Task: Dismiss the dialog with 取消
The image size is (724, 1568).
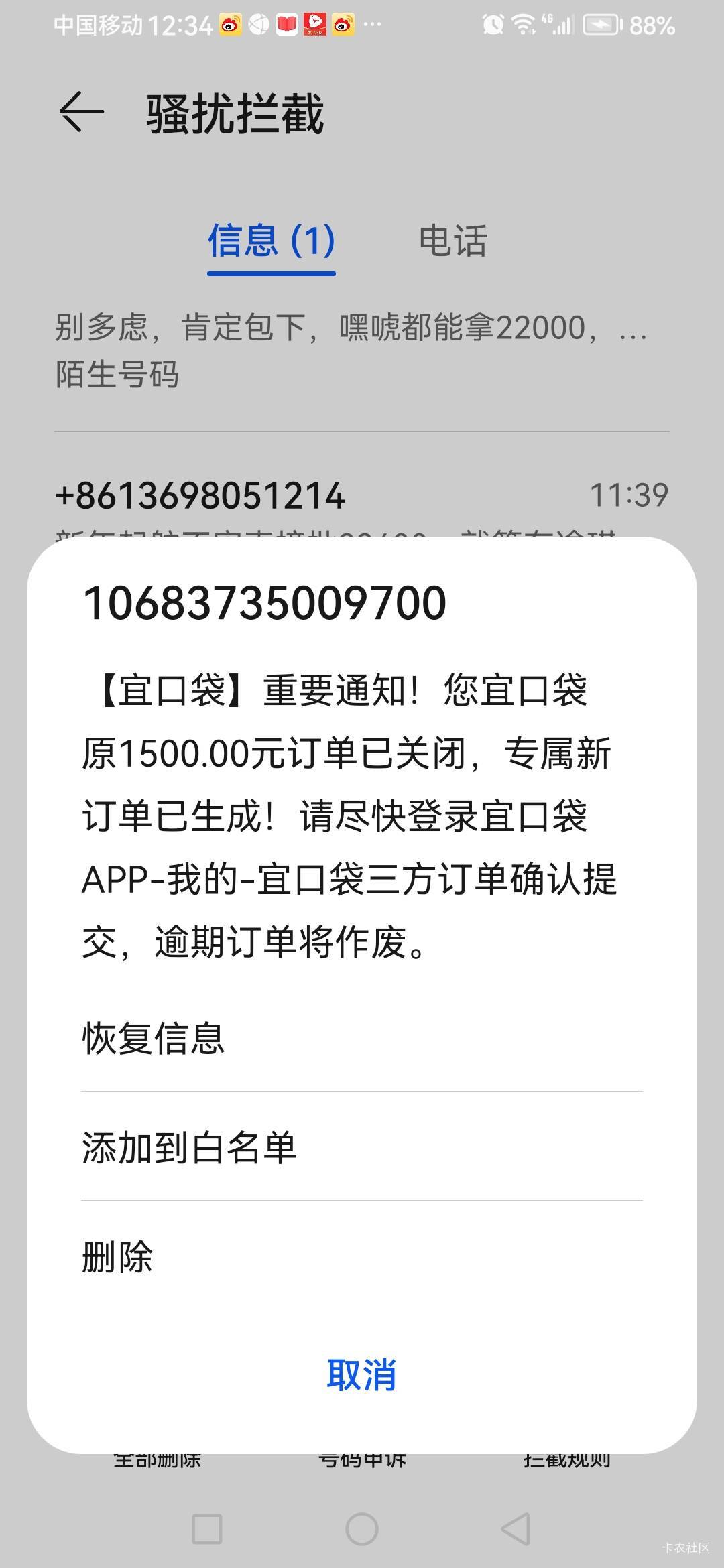Action: coord(361,1375)
